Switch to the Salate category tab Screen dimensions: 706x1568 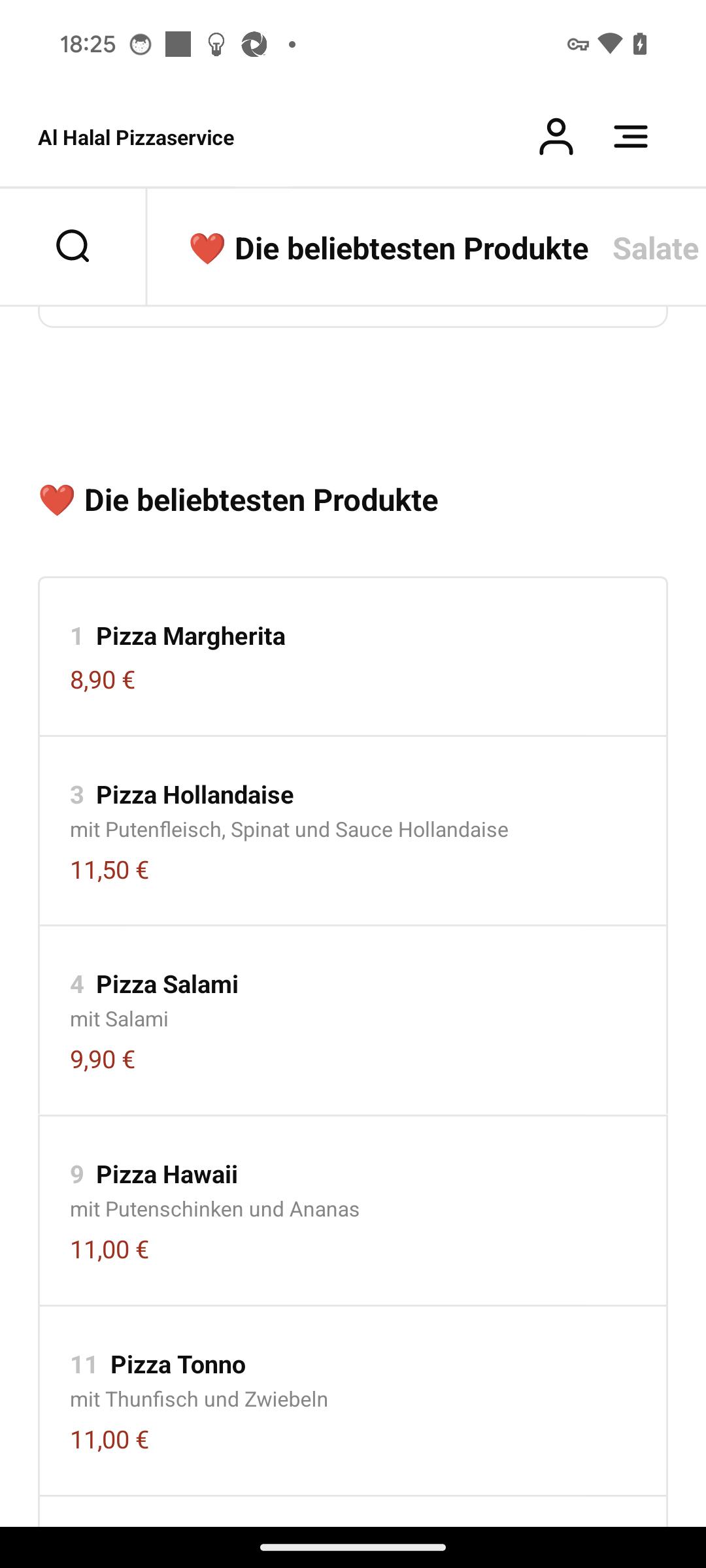(656, 248)
